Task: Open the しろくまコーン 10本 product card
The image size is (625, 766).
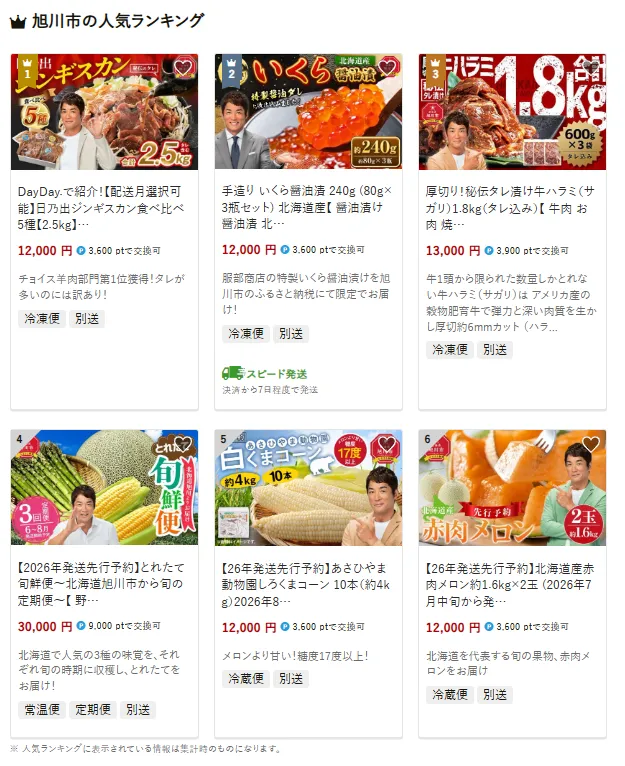Action: [x=308, y=581]
